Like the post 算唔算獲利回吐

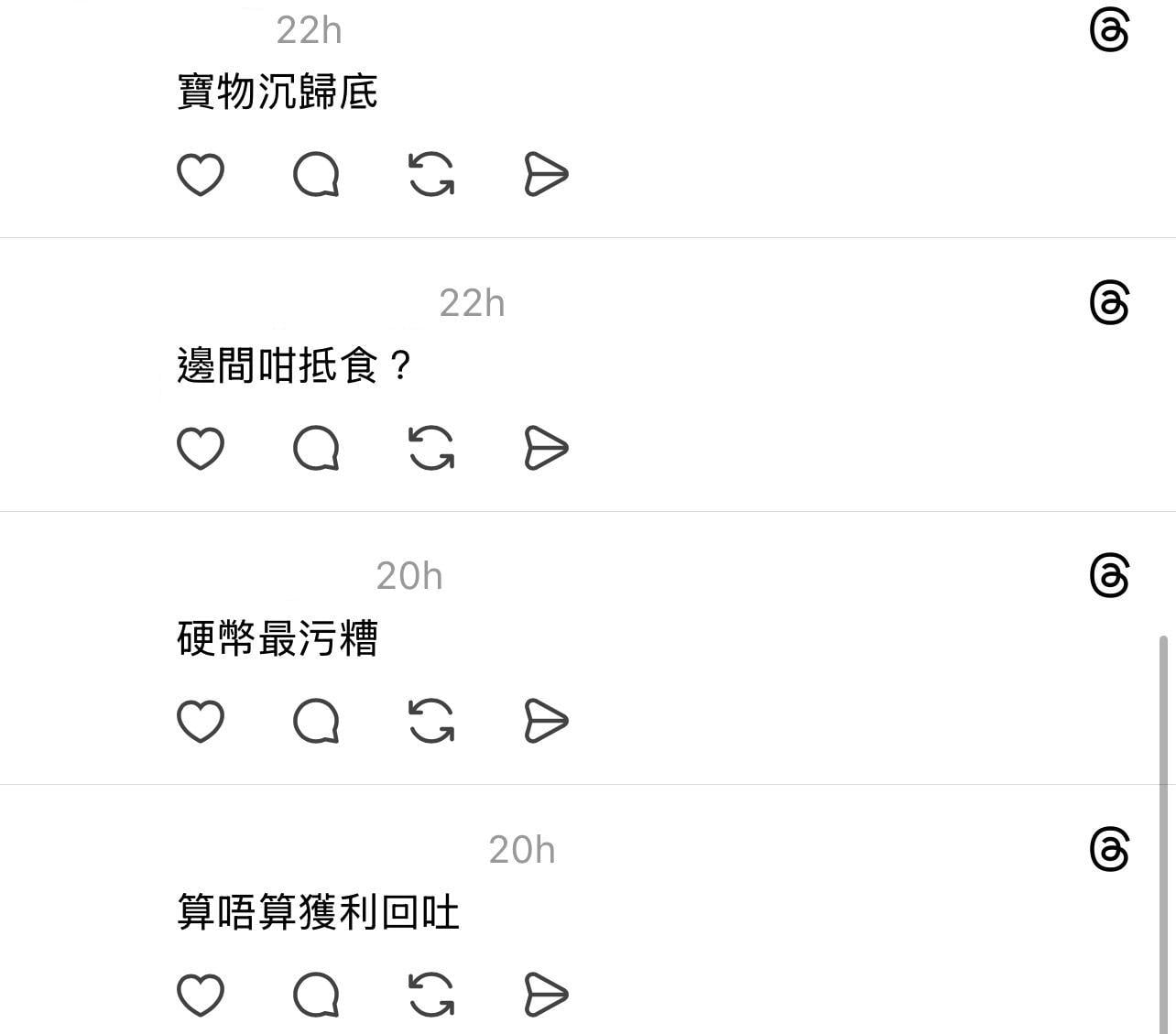tap(200, 995)
